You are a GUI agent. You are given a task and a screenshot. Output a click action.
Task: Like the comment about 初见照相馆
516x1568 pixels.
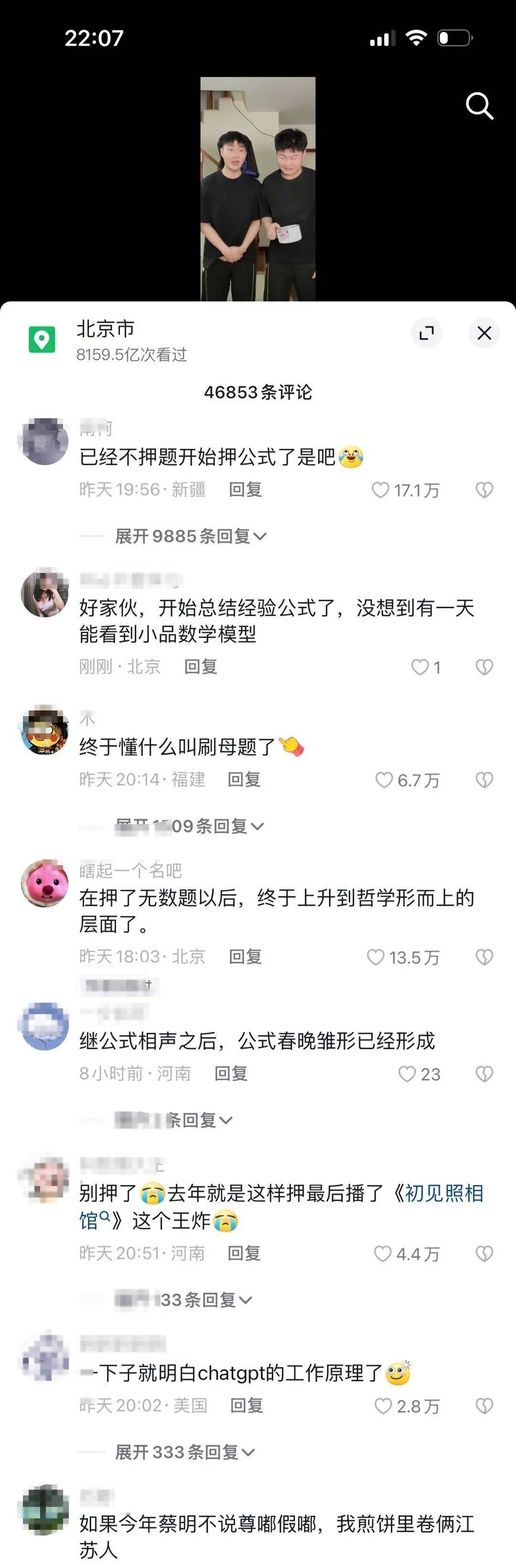(x=383, y=1253)
